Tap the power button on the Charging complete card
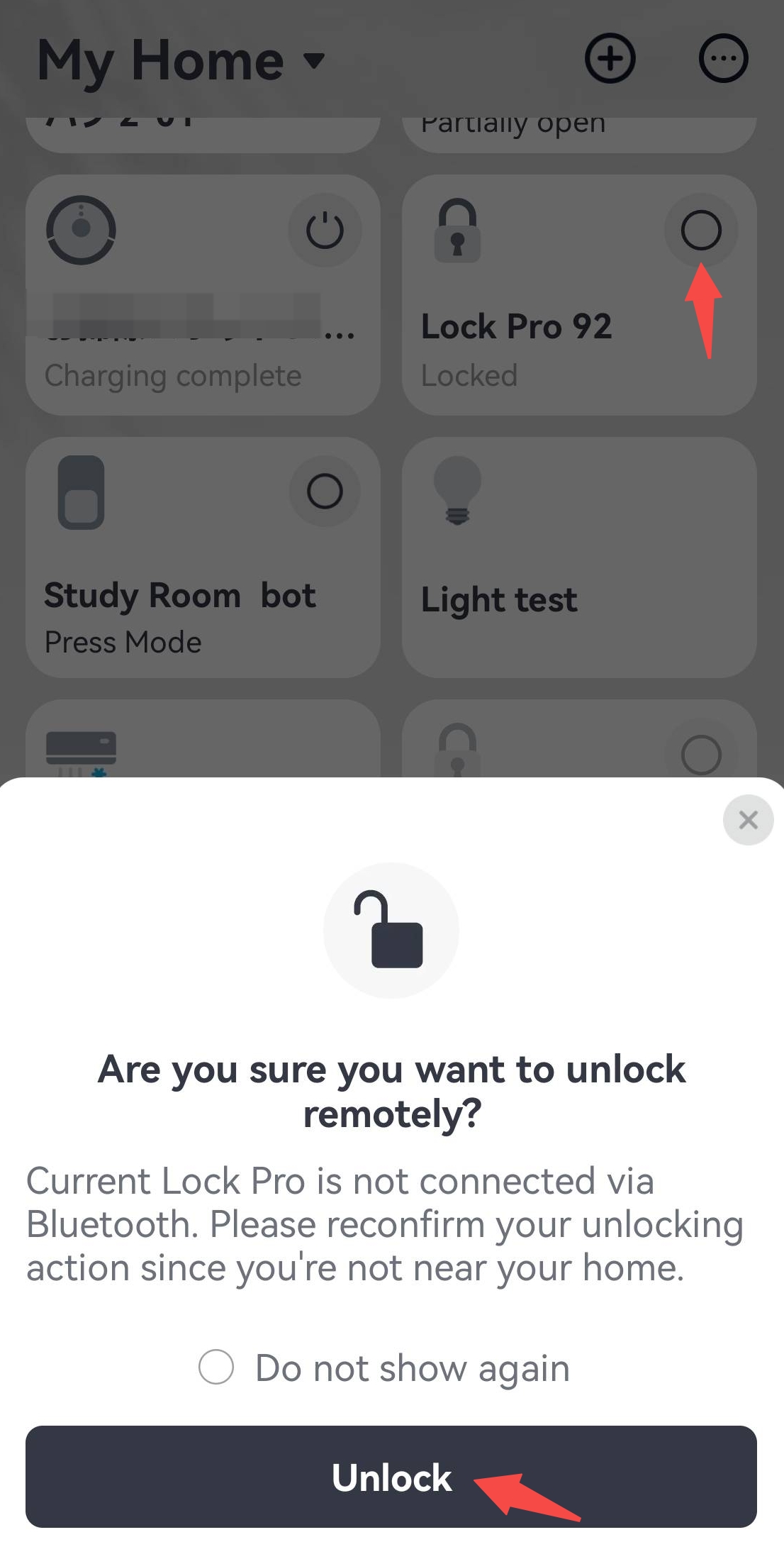This screenshot has width=784, height=1542. 325,230
